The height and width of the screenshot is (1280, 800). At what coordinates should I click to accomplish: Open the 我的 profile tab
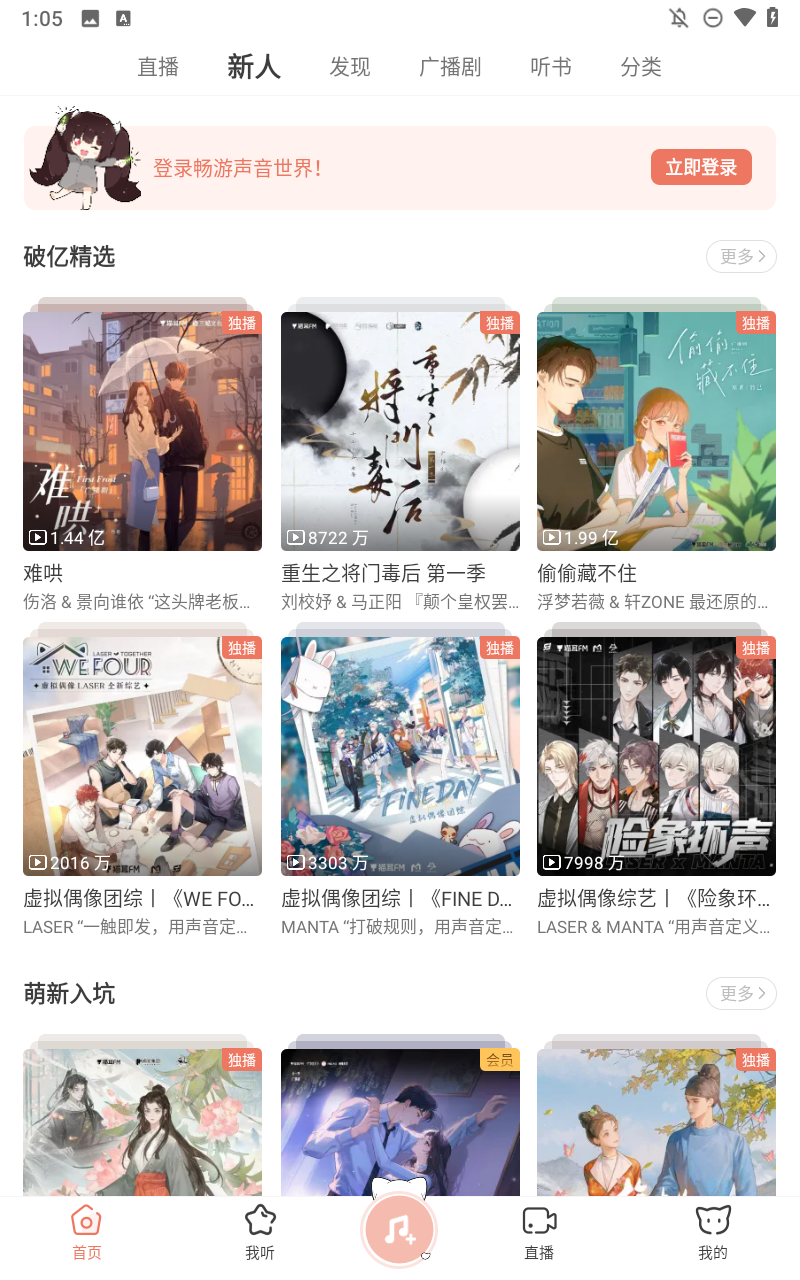point(713,1232)
